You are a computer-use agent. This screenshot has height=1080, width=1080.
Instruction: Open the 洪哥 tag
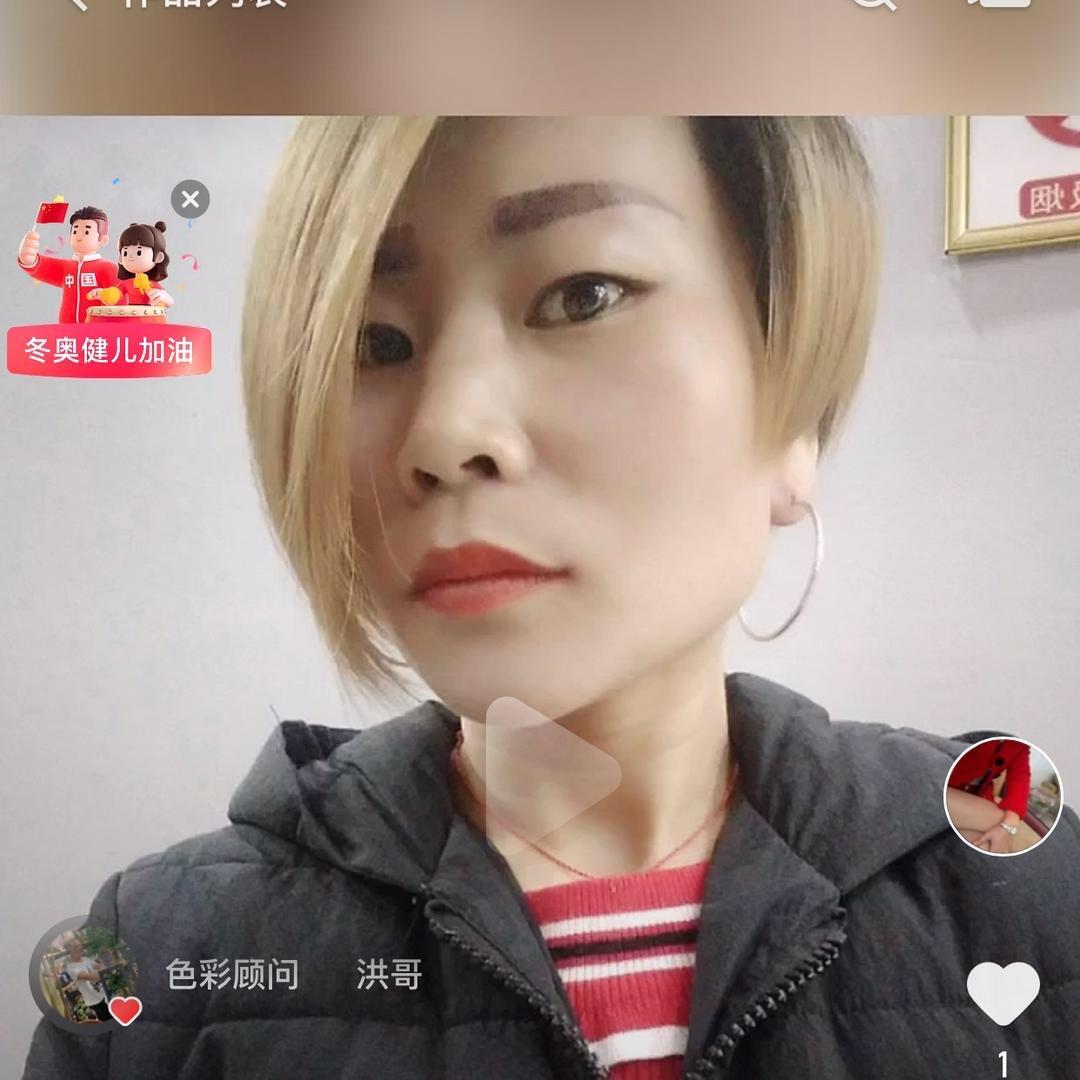[389, 974]
